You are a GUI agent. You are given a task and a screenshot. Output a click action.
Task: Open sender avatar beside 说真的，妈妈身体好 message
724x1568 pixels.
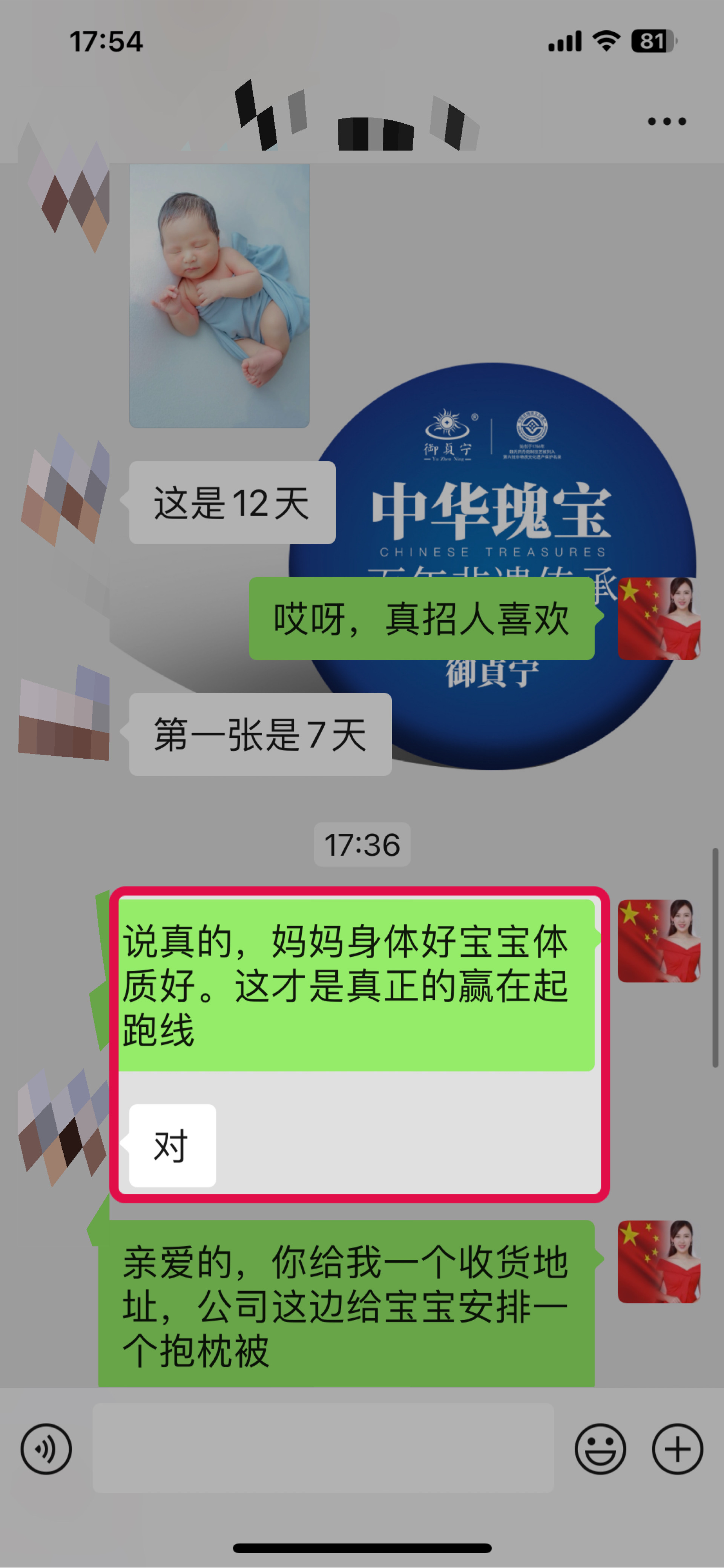(659, 941)
